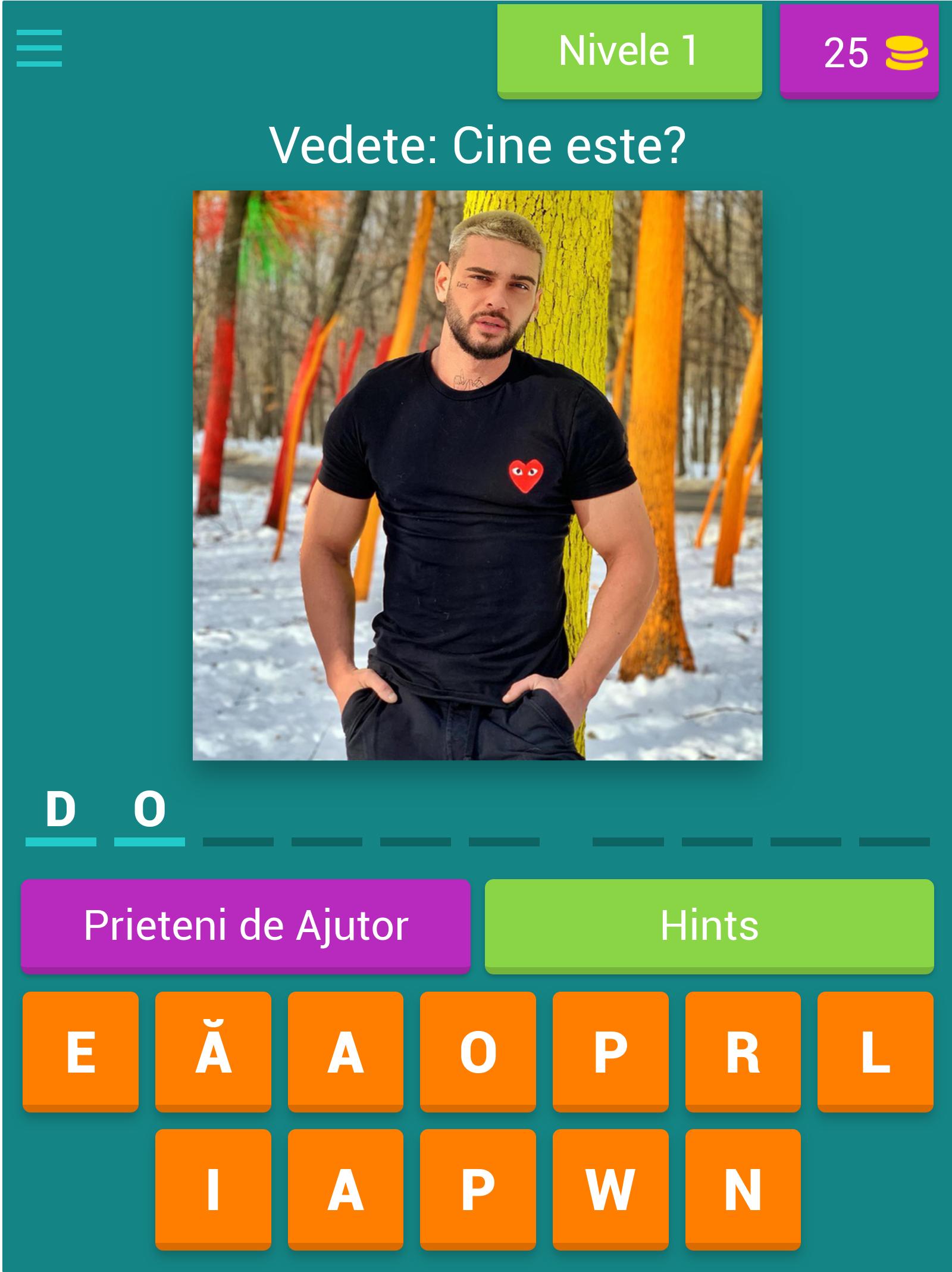Pick the letter tile W
This screenshot has height=1272, width=952.
pyautogui.click(x=610, y=1189)
